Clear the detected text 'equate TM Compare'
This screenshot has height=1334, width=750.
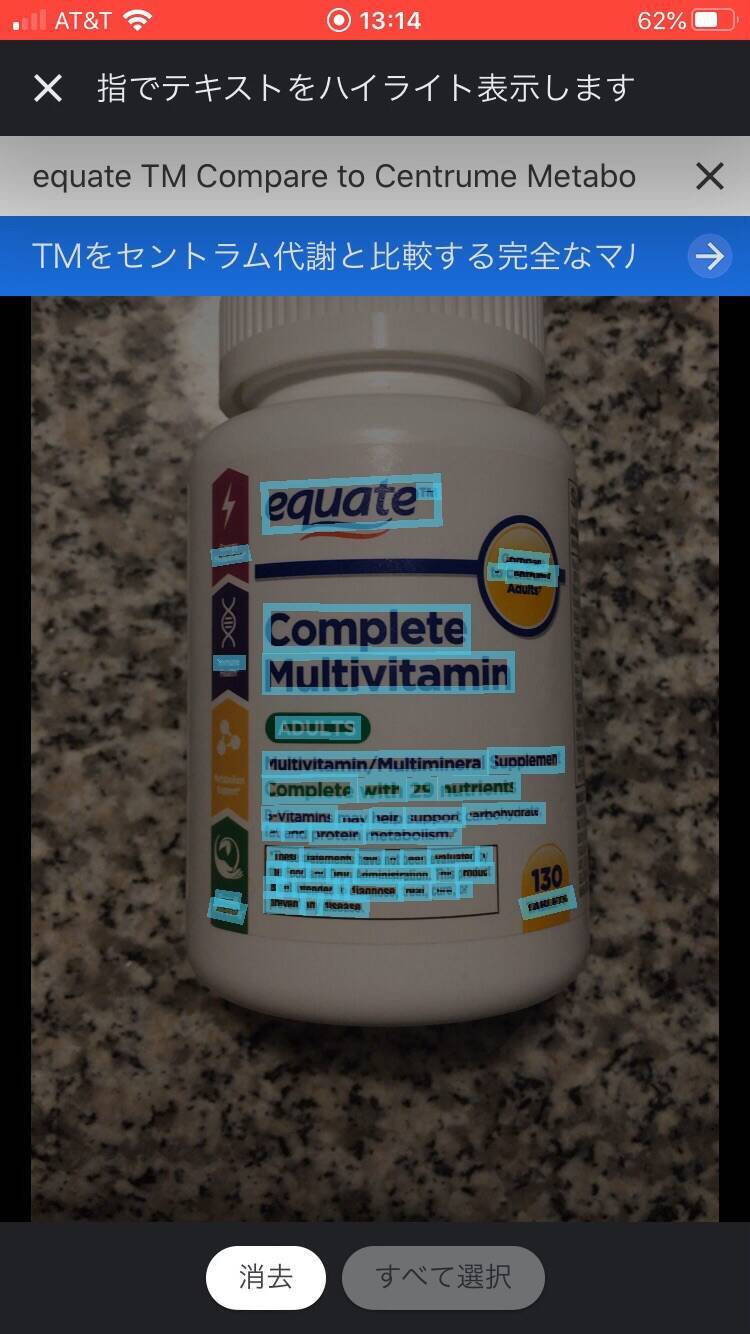[709, 176]
